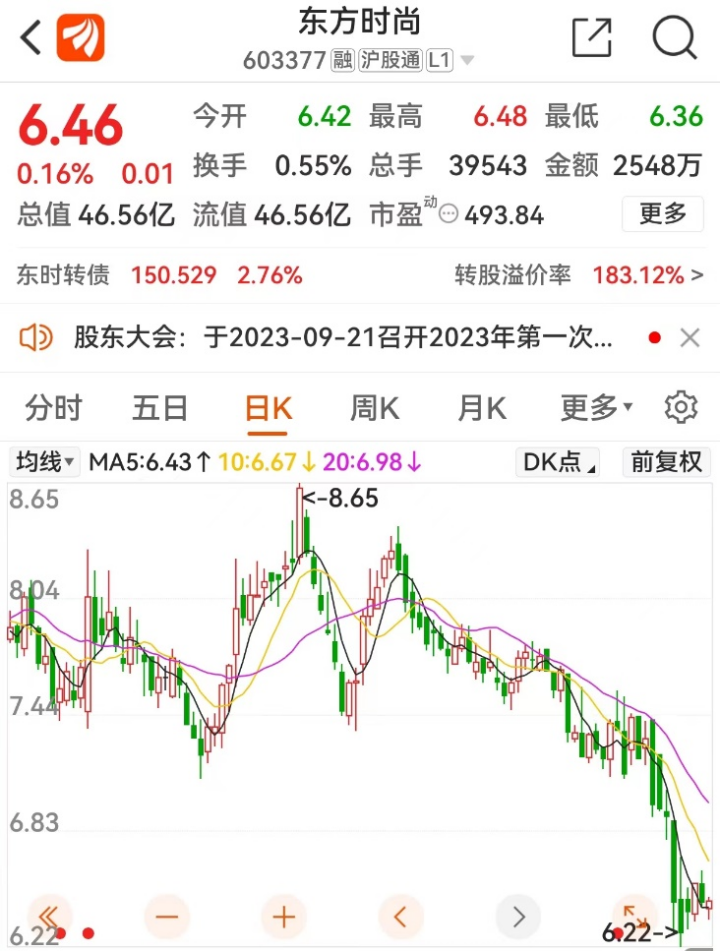Switch to the 五日 chart tab

160,408
